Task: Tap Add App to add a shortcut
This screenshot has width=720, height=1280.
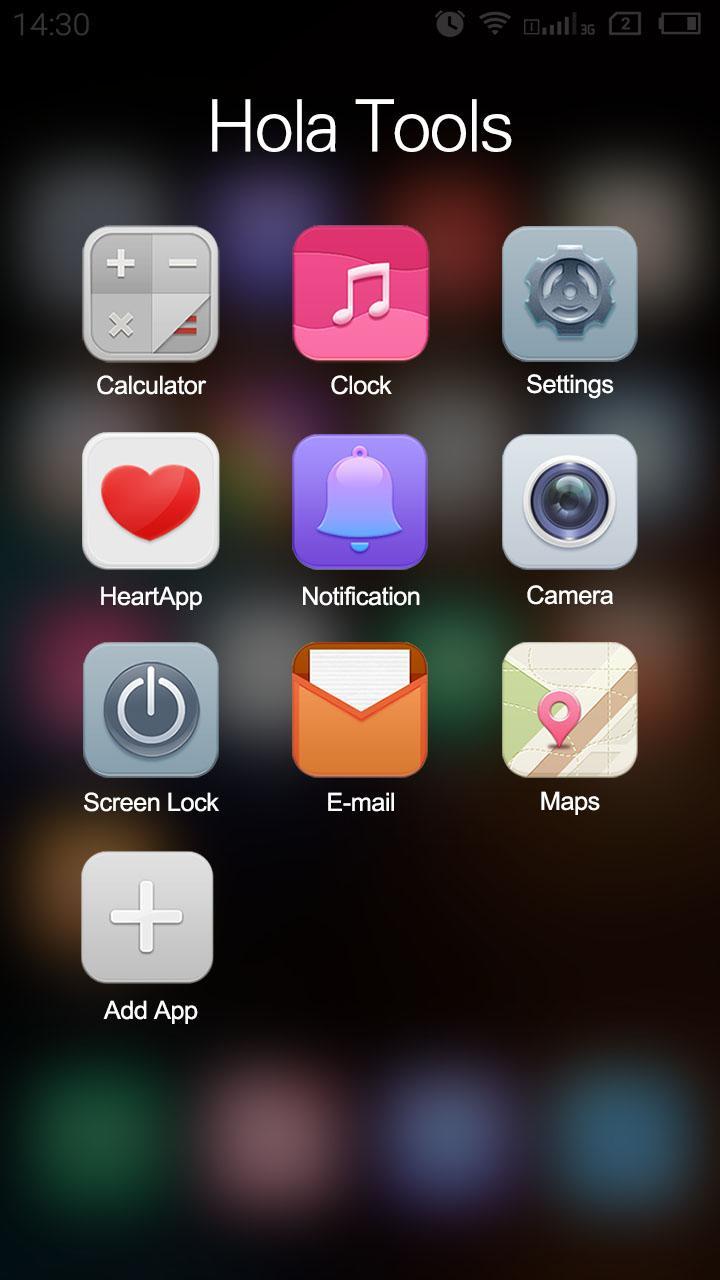Action: [x=147, y=917]
